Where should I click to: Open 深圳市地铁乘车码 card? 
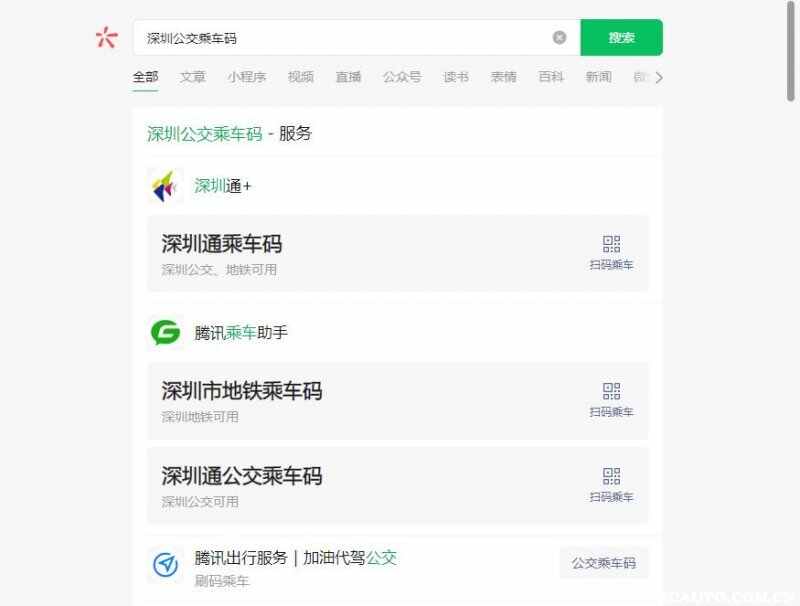tap(397, 401)
